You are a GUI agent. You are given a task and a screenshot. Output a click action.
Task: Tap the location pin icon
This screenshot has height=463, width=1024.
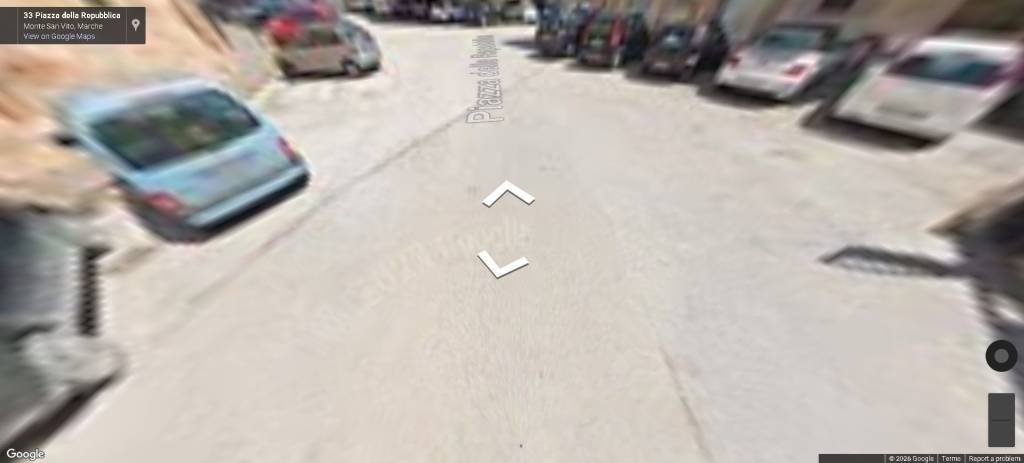pyautogui.click(x=135, y=25)
